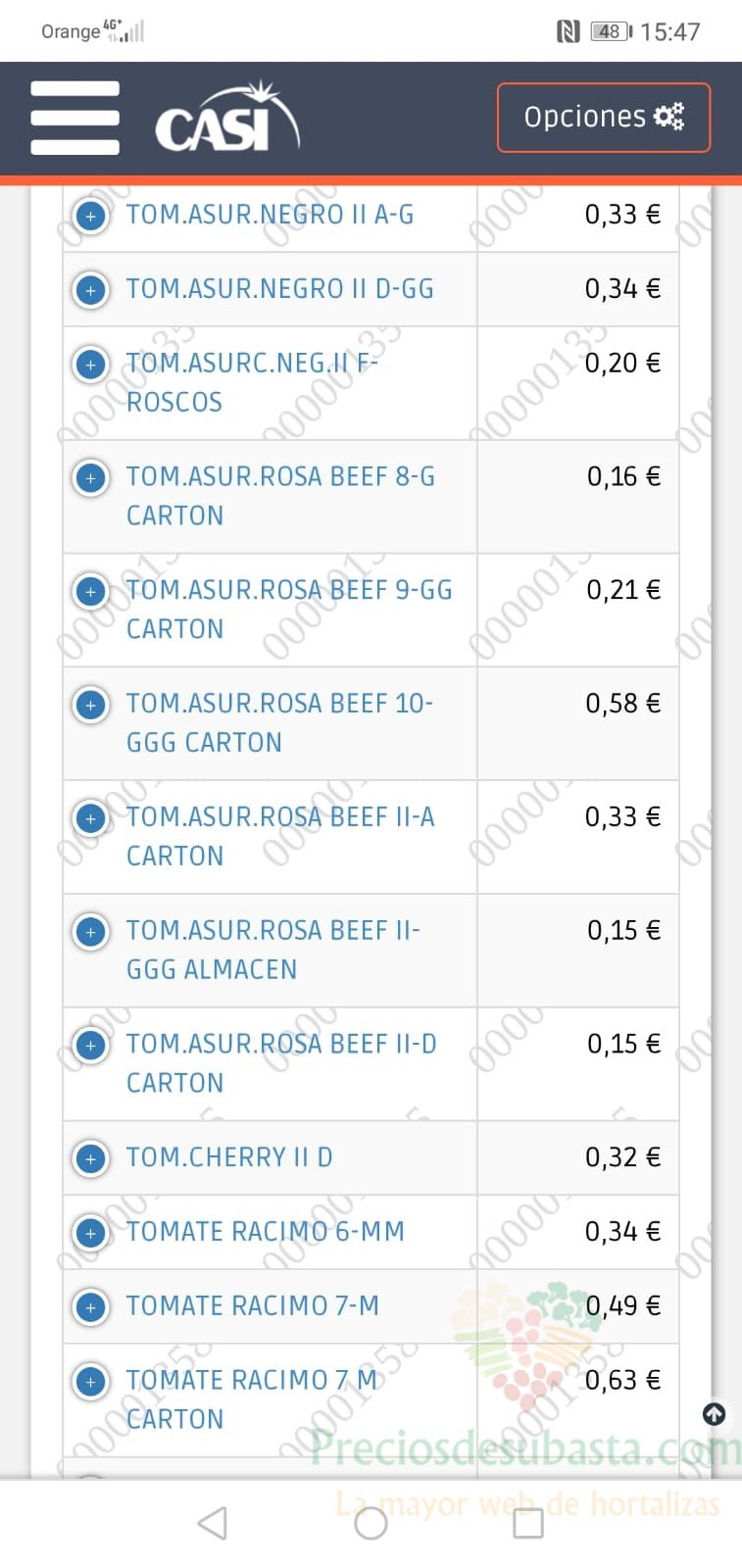Expand TOM.ASUR.ROSA BEEF II-GGG ALMACEN
The height and width of the screenshot is (1568, 742).
click(x=91, y=931)
